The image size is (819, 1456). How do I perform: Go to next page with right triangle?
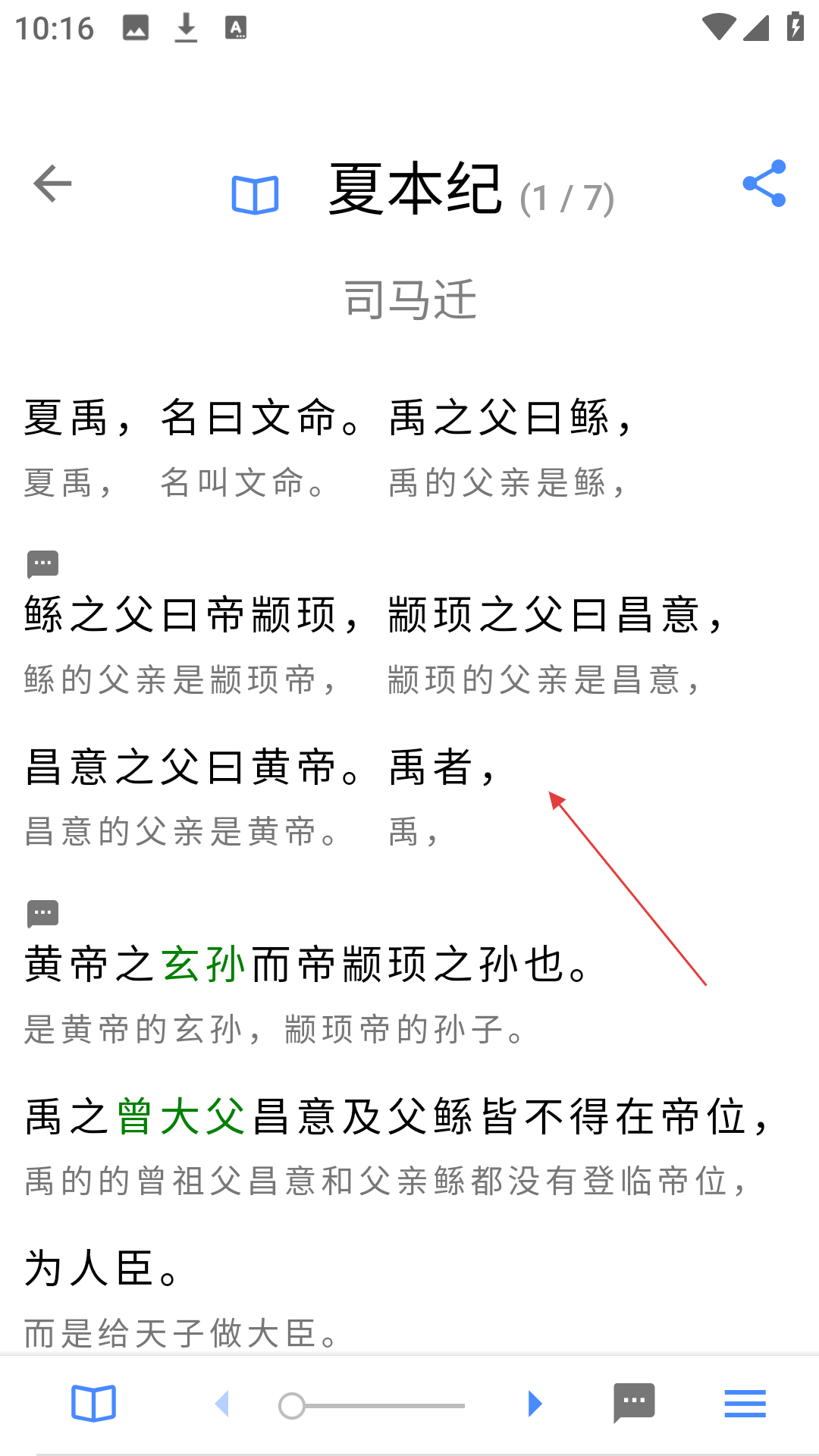tap(535, 1404)
